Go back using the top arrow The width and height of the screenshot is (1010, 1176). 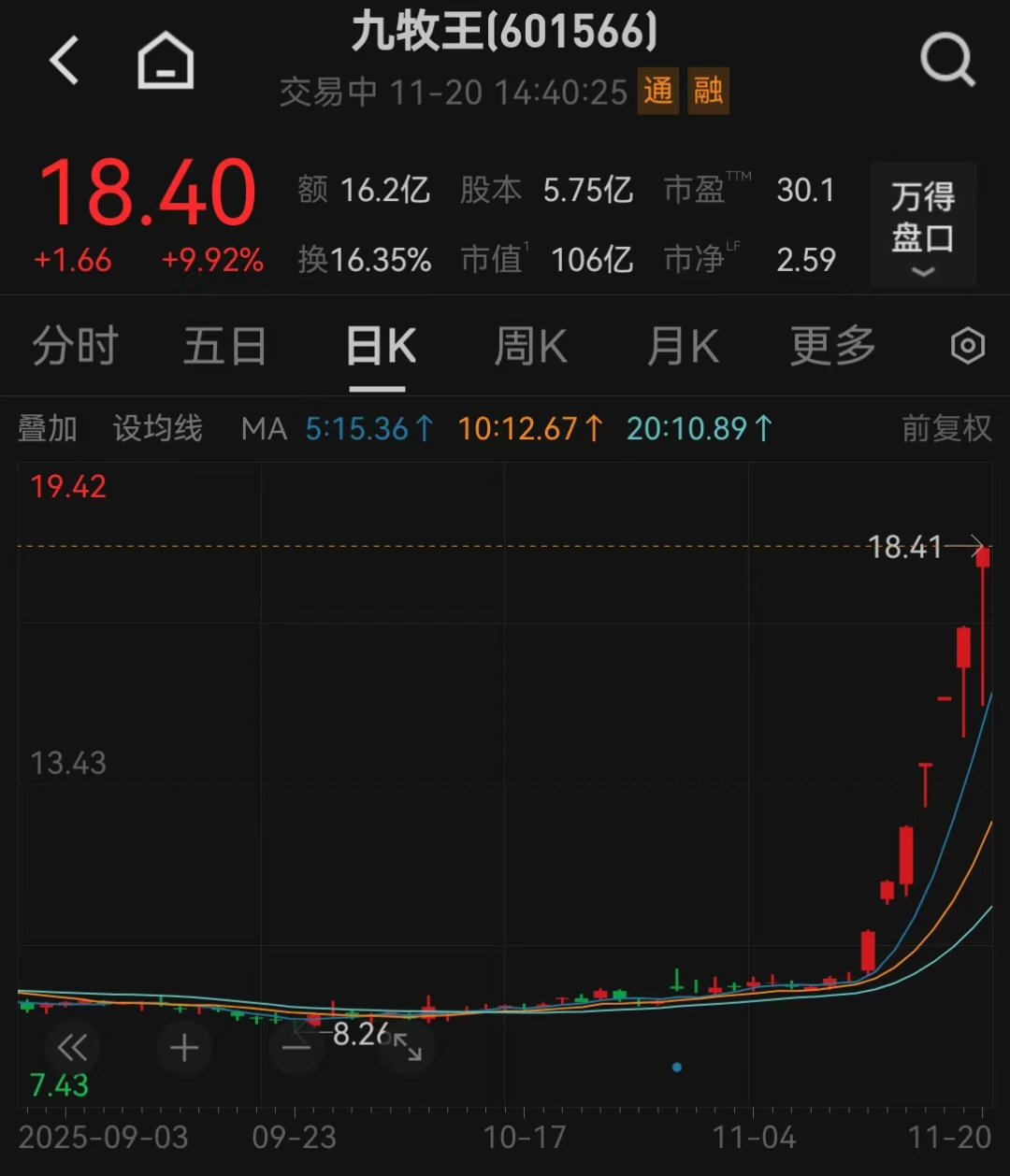(64, 62)
